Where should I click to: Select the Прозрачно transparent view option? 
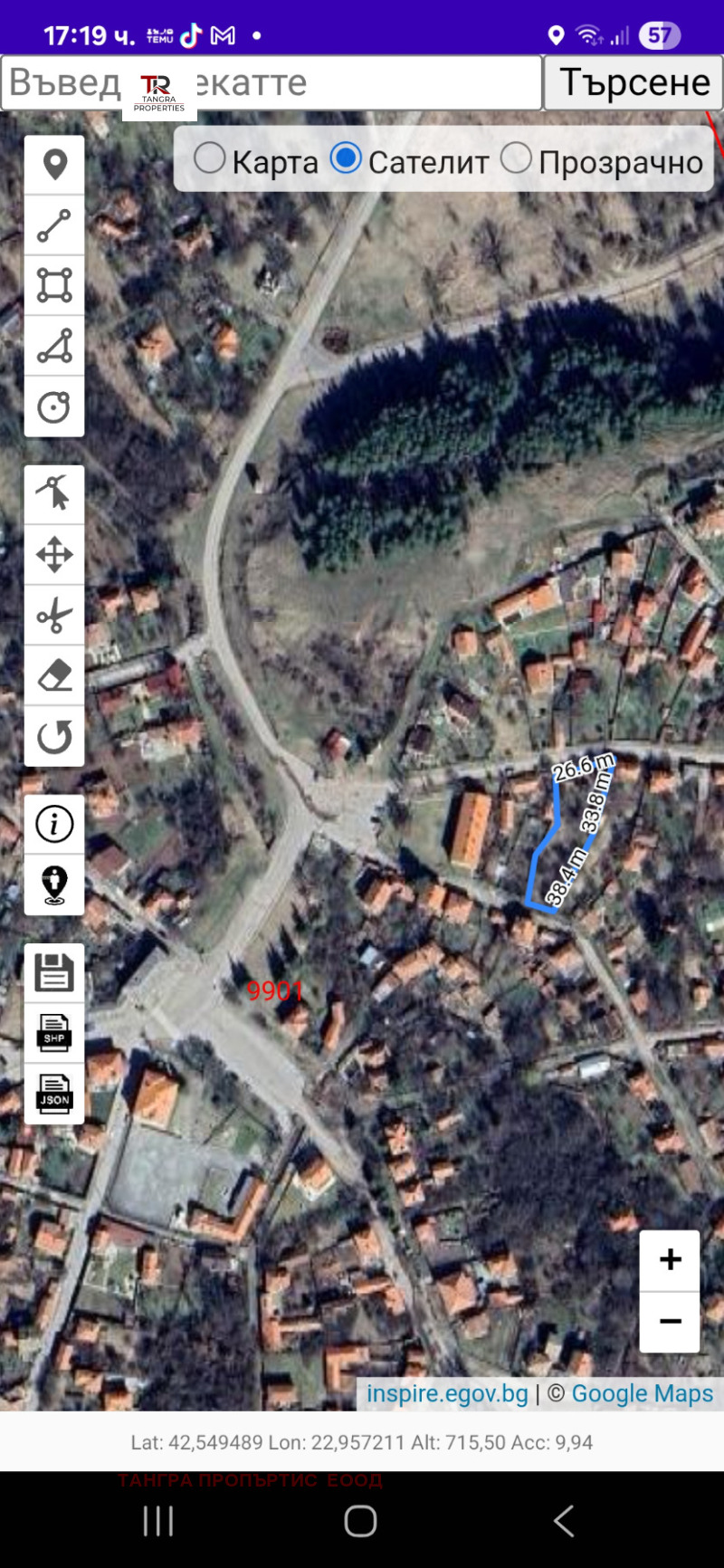coord(516,159)
